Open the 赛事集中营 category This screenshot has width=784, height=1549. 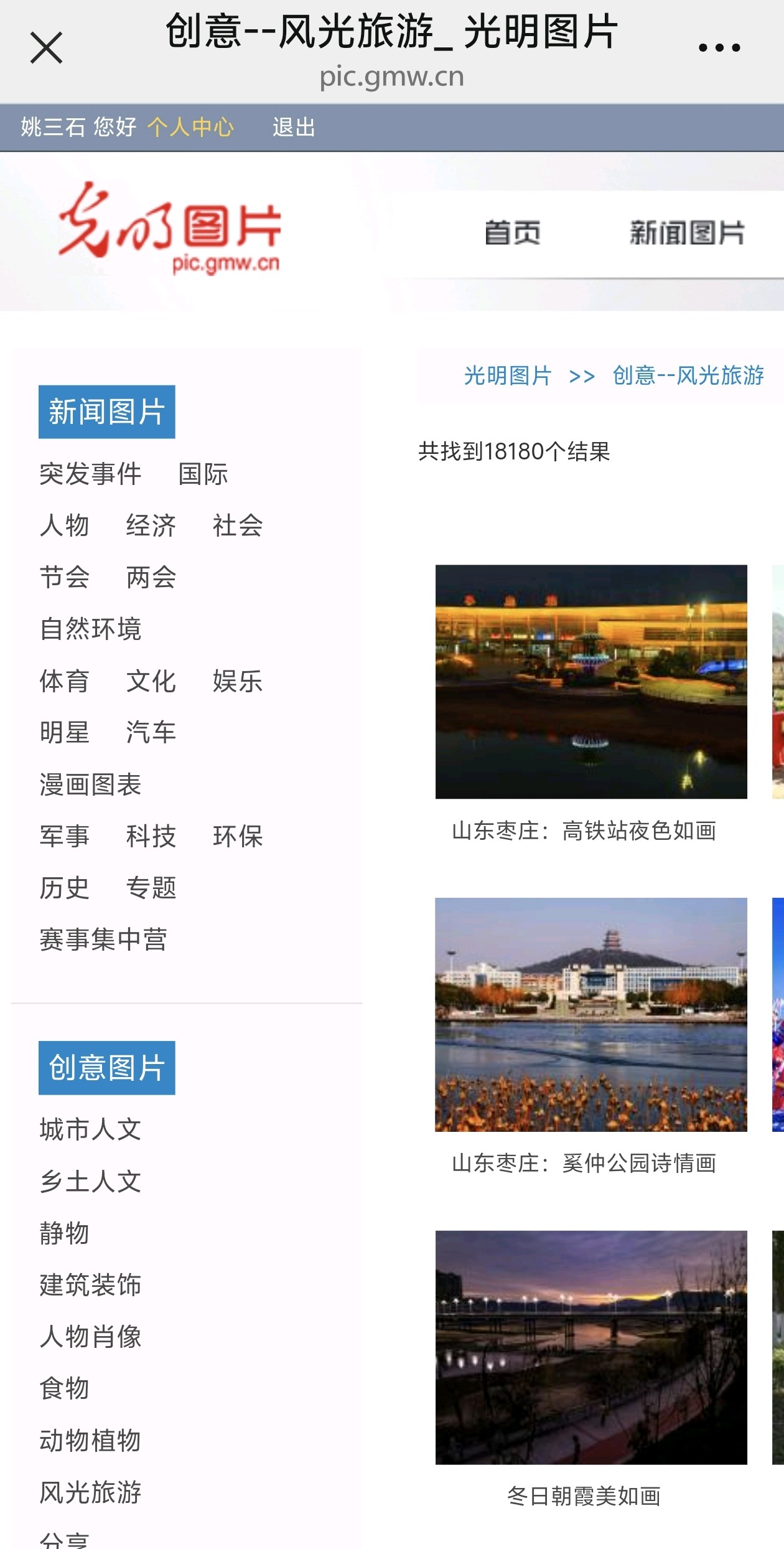[103, 939]
